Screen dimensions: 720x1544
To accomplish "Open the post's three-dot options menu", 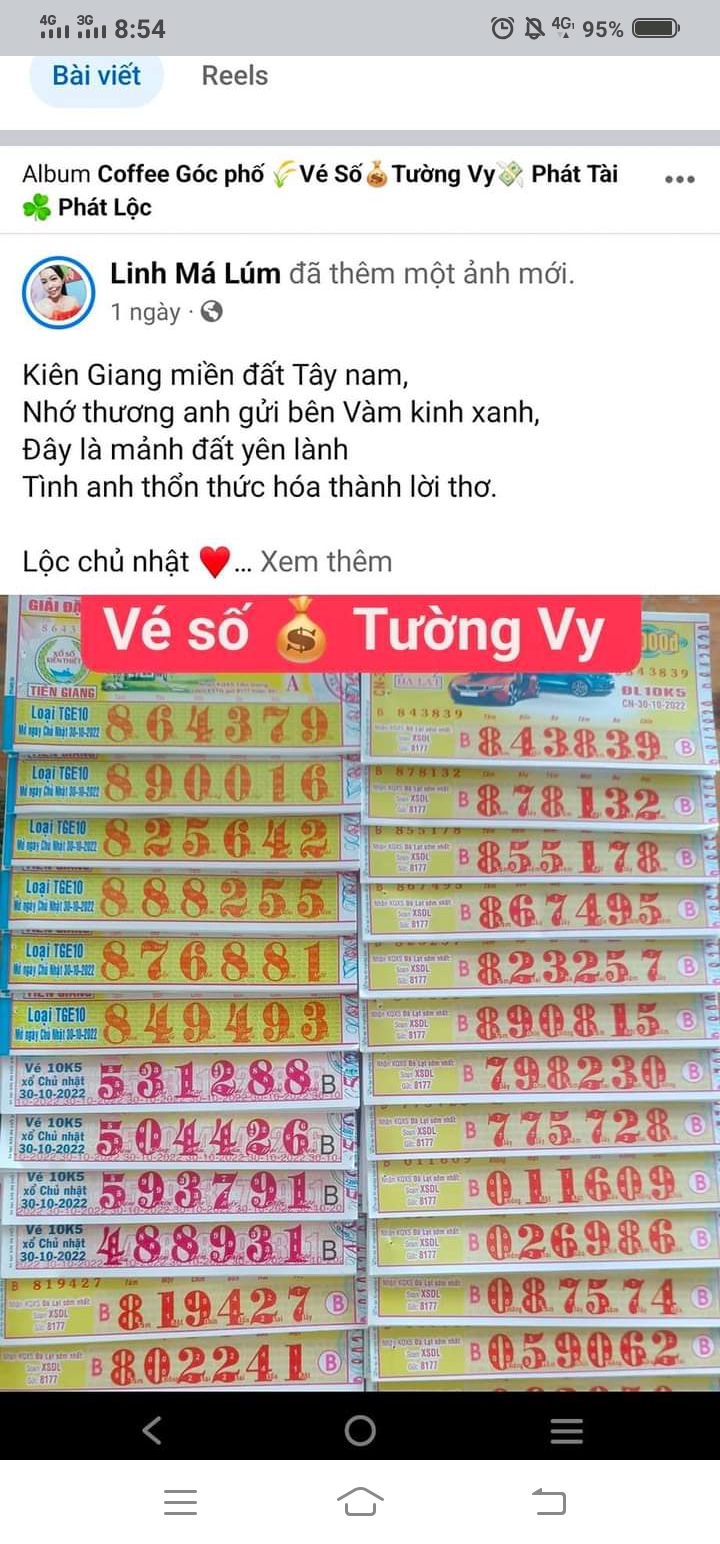I will (679, 179).
